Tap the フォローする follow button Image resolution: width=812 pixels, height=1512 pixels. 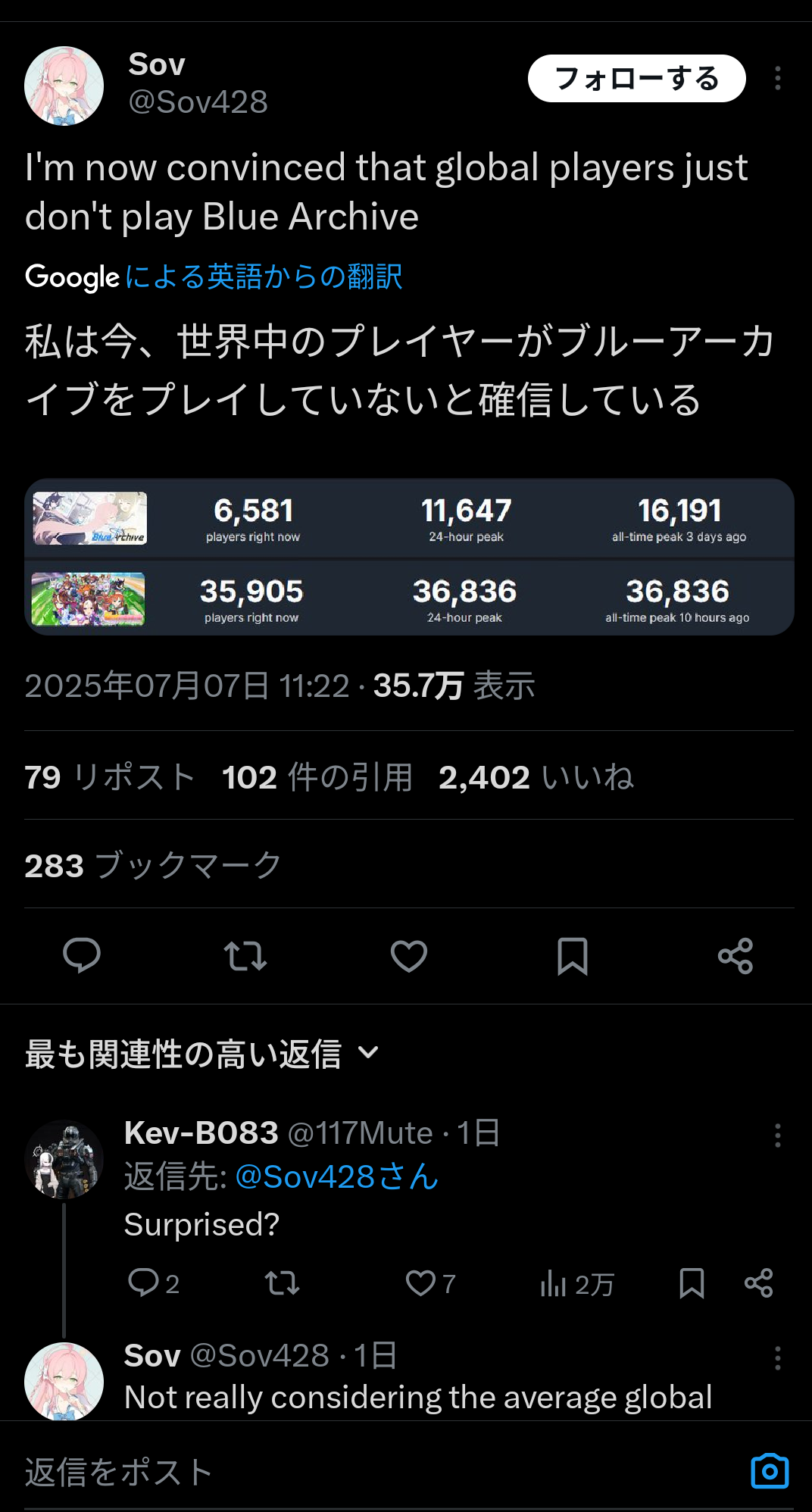636,79
